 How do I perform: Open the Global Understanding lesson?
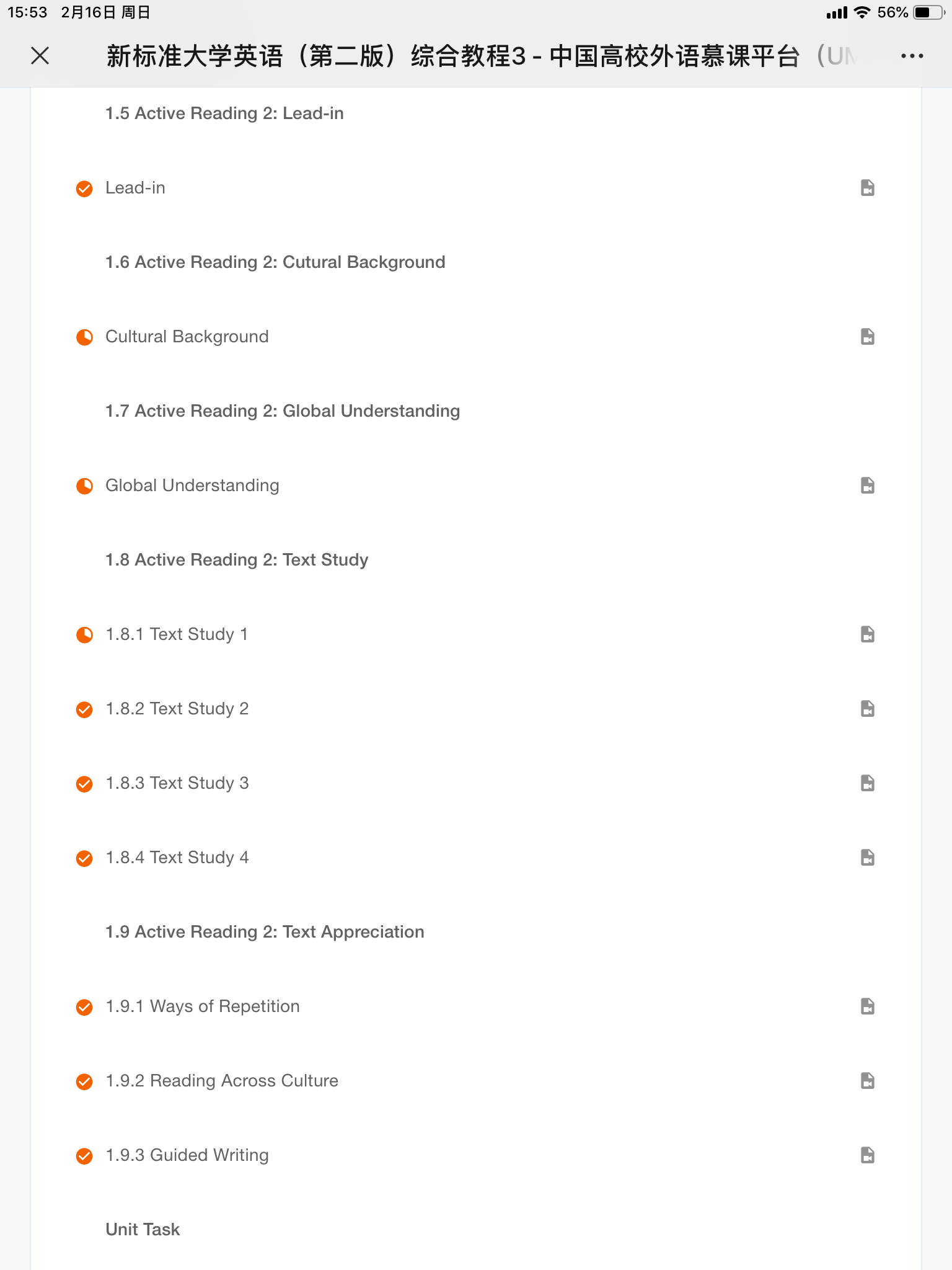click(192, 486)
